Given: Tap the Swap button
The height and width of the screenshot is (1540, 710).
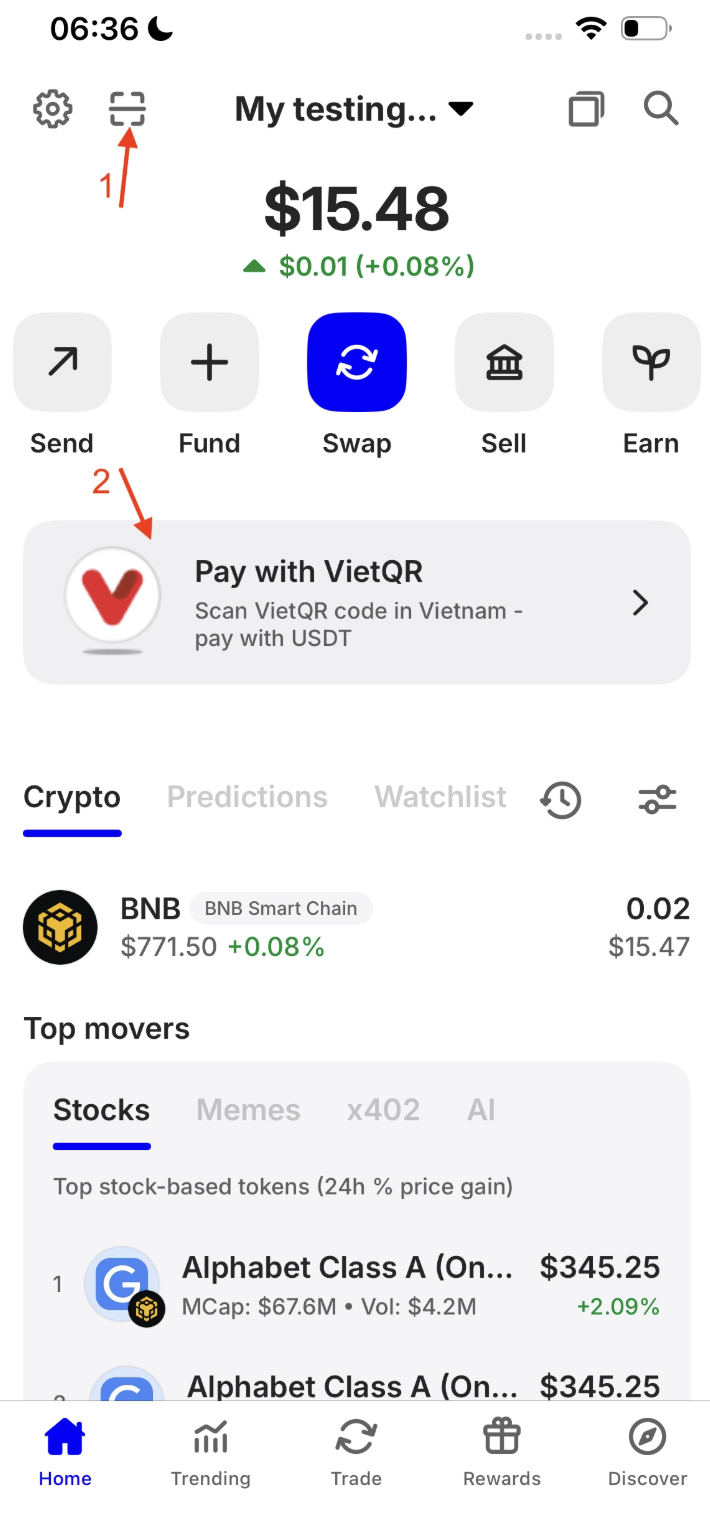Looking at the screenshot, I should (x=357, y=362).
